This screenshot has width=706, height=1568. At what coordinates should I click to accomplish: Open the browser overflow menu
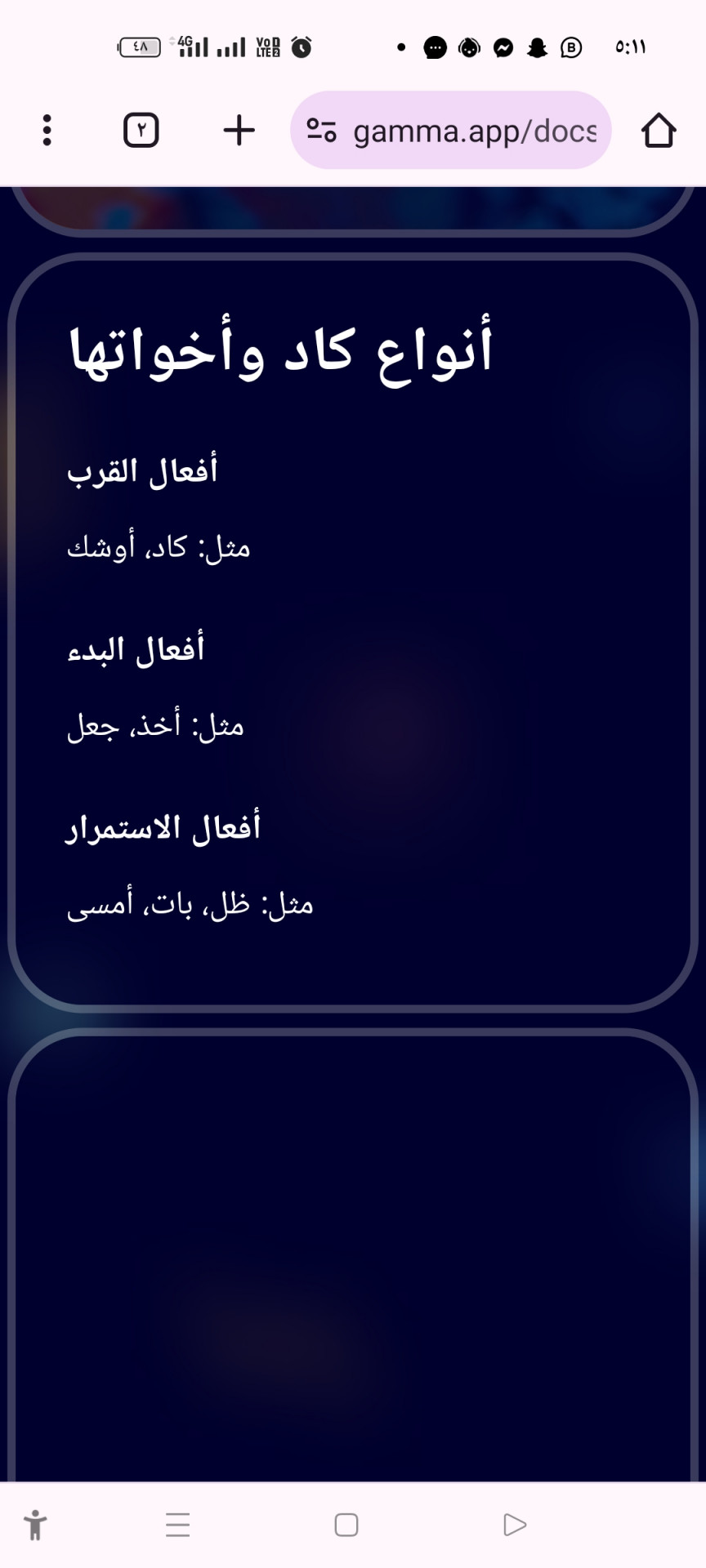click(x=47, y=130)
